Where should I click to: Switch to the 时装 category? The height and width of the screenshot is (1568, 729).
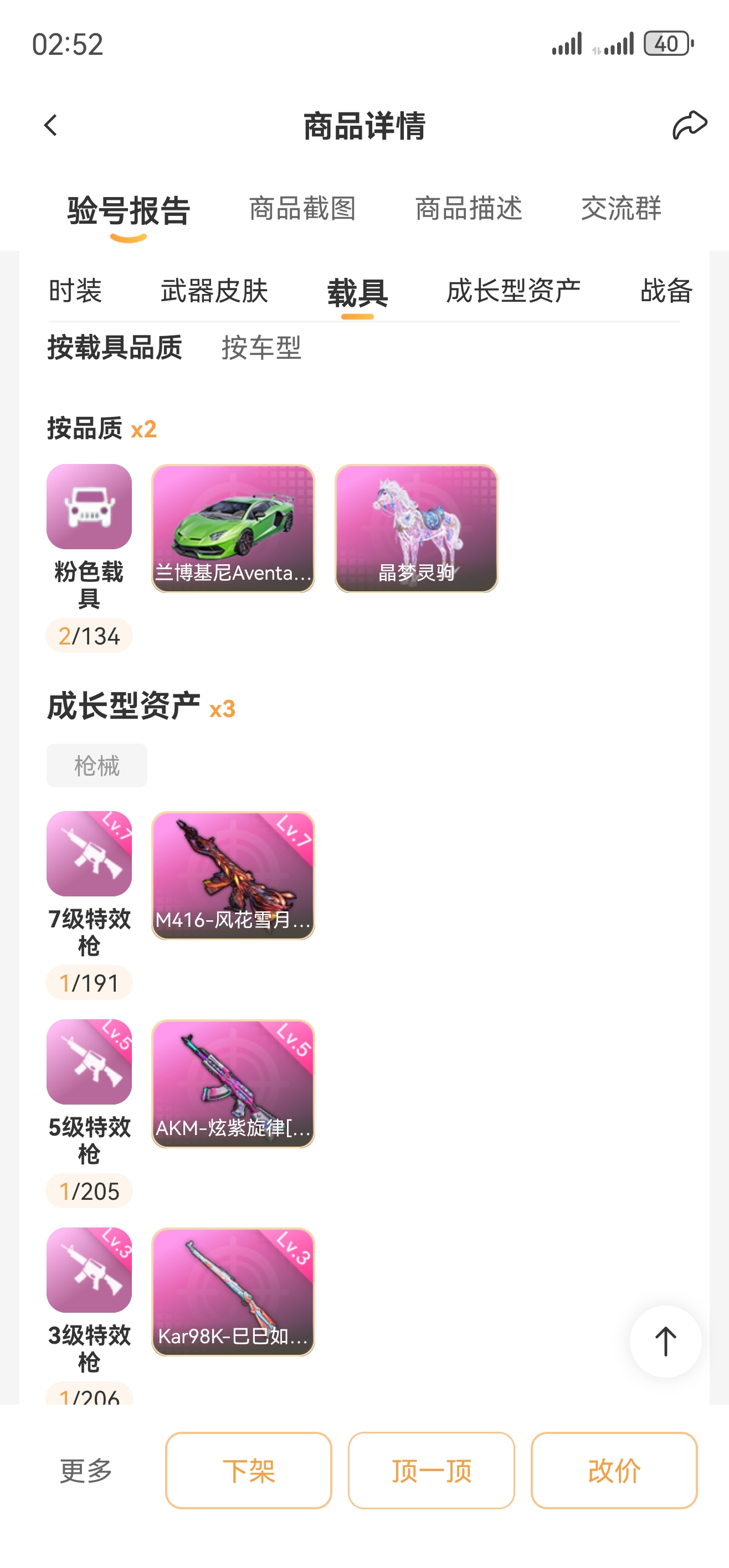click(x=75, y=290)
